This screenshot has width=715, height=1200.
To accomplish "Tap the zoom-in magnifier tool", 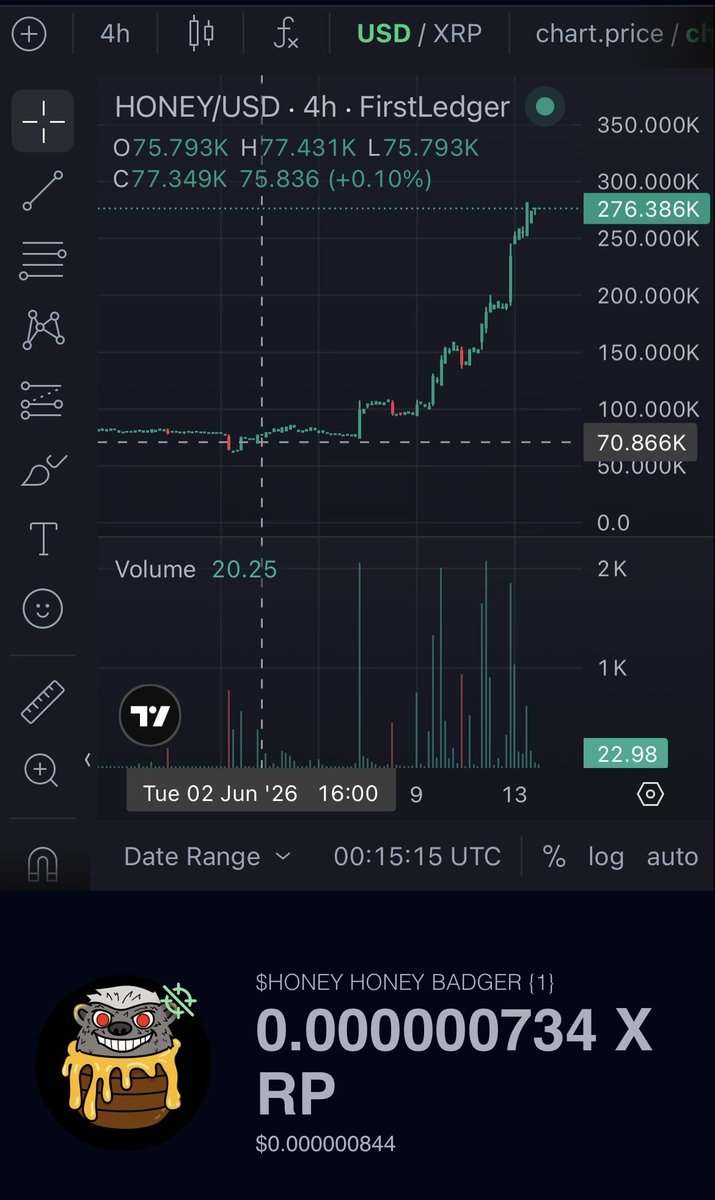I will click(x=41, y=770).
